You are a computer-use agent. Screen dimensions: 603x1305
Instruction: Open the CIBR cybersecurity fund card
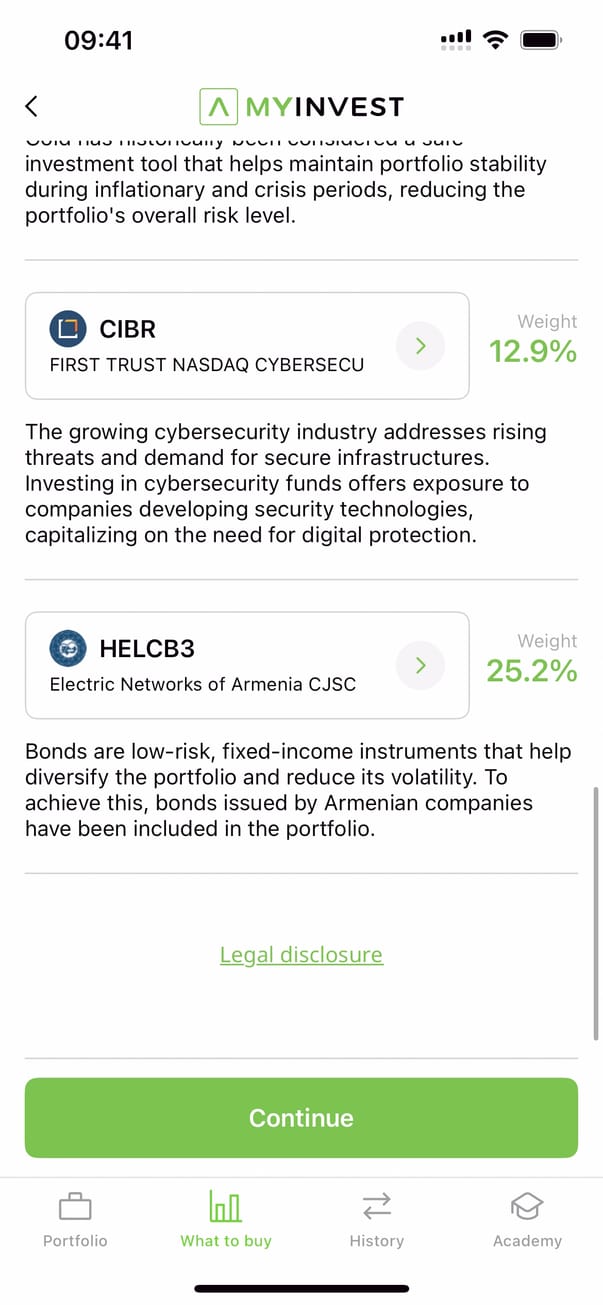click(x=246, y=346)
